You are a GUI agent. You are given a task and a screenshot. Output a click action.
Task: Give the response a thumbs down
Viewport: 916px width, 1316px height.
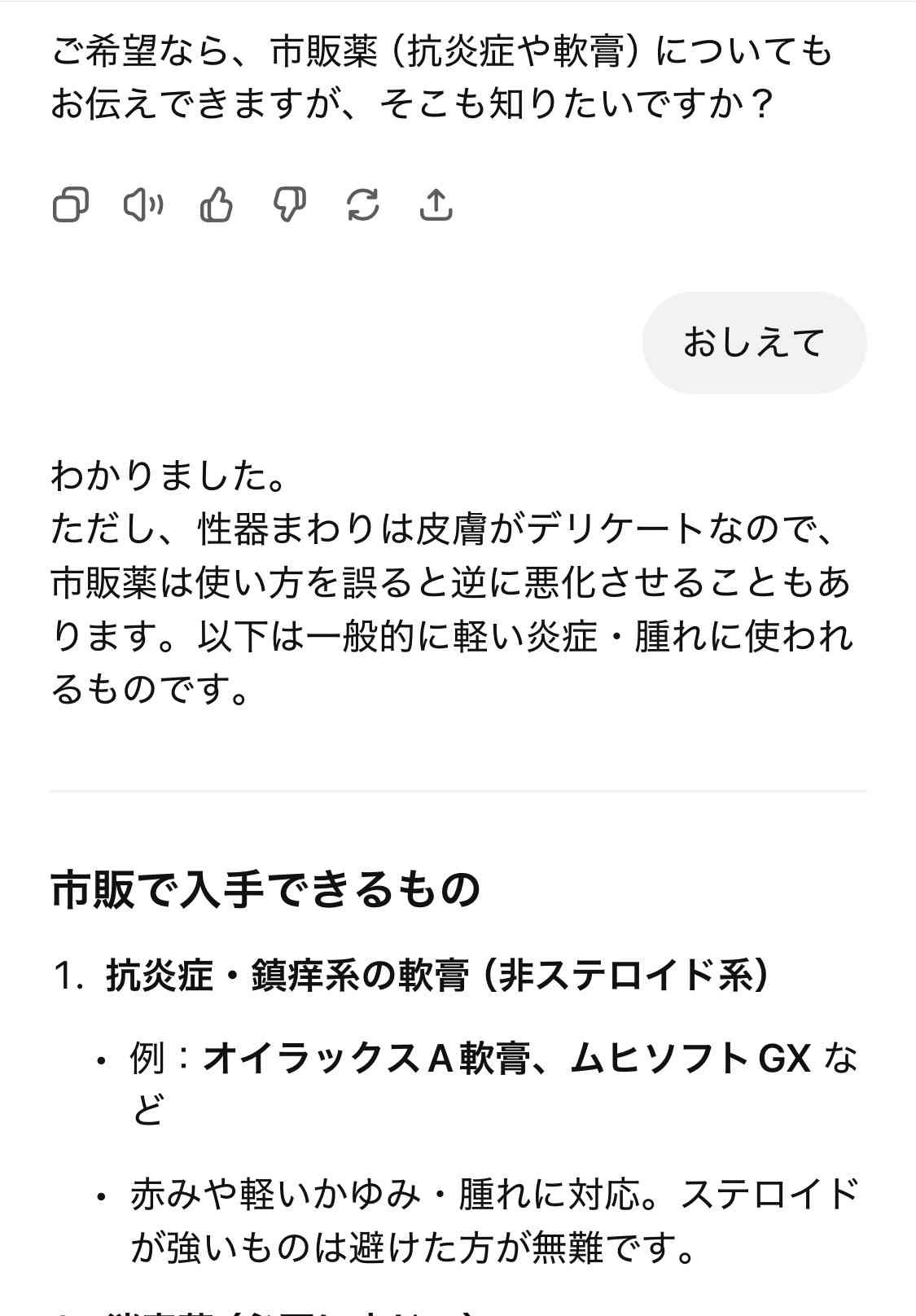pyautogui.click(x=289, y=204)
